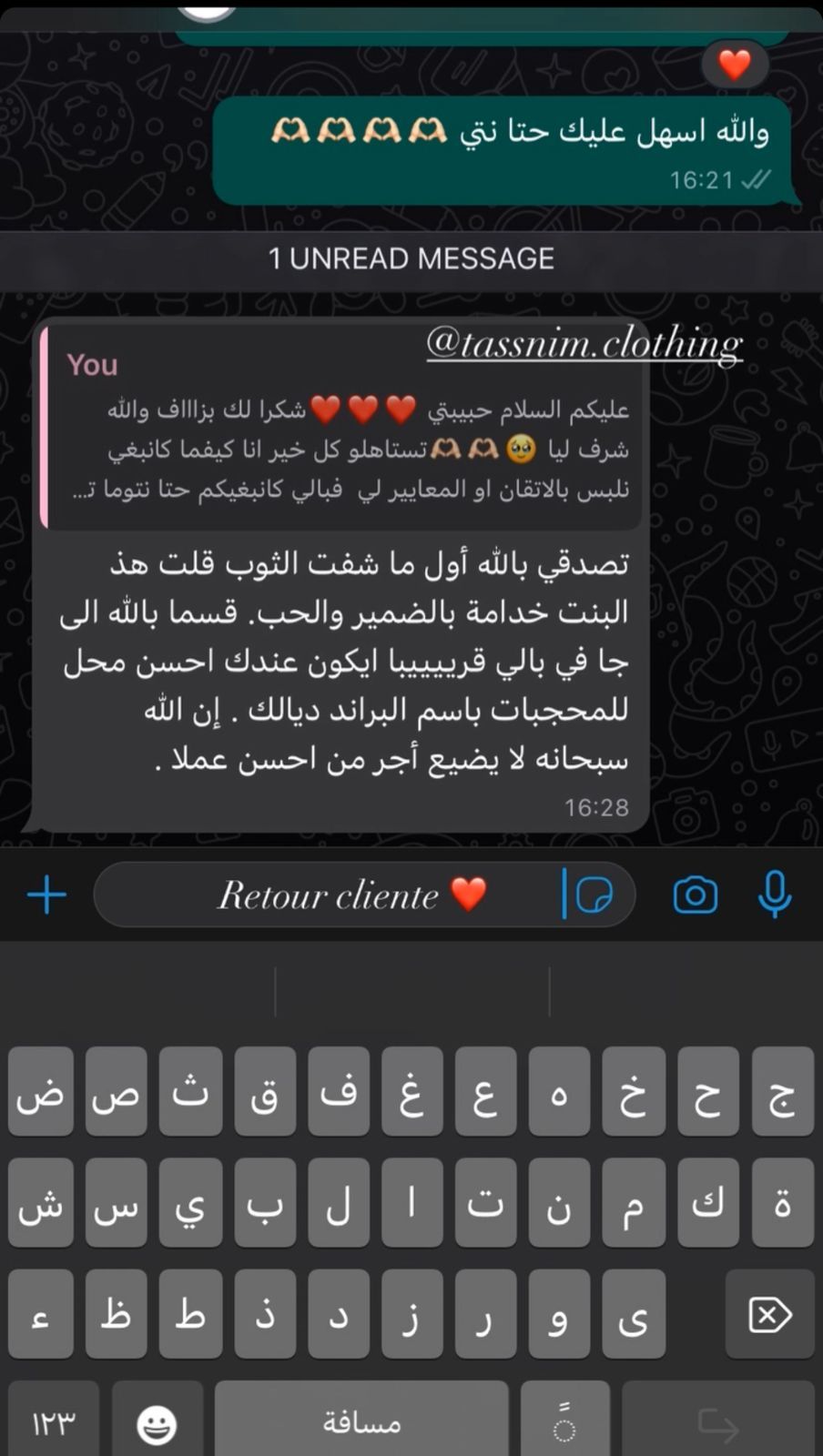Hit the backspace key on the keyboard
The image size is (823, 1456).
tap(770, 1314)
